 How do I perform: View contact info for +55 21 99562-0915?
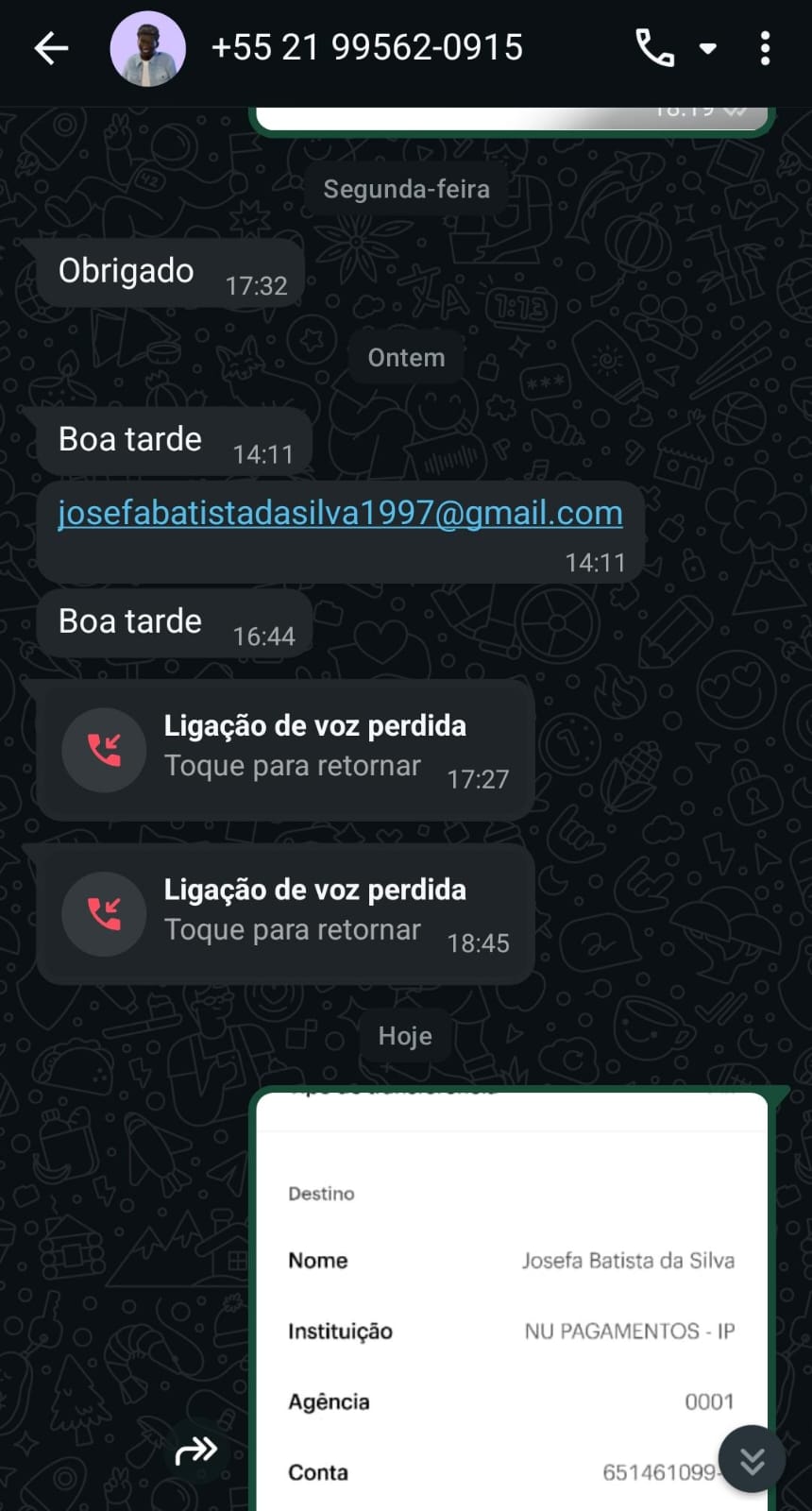366,47
